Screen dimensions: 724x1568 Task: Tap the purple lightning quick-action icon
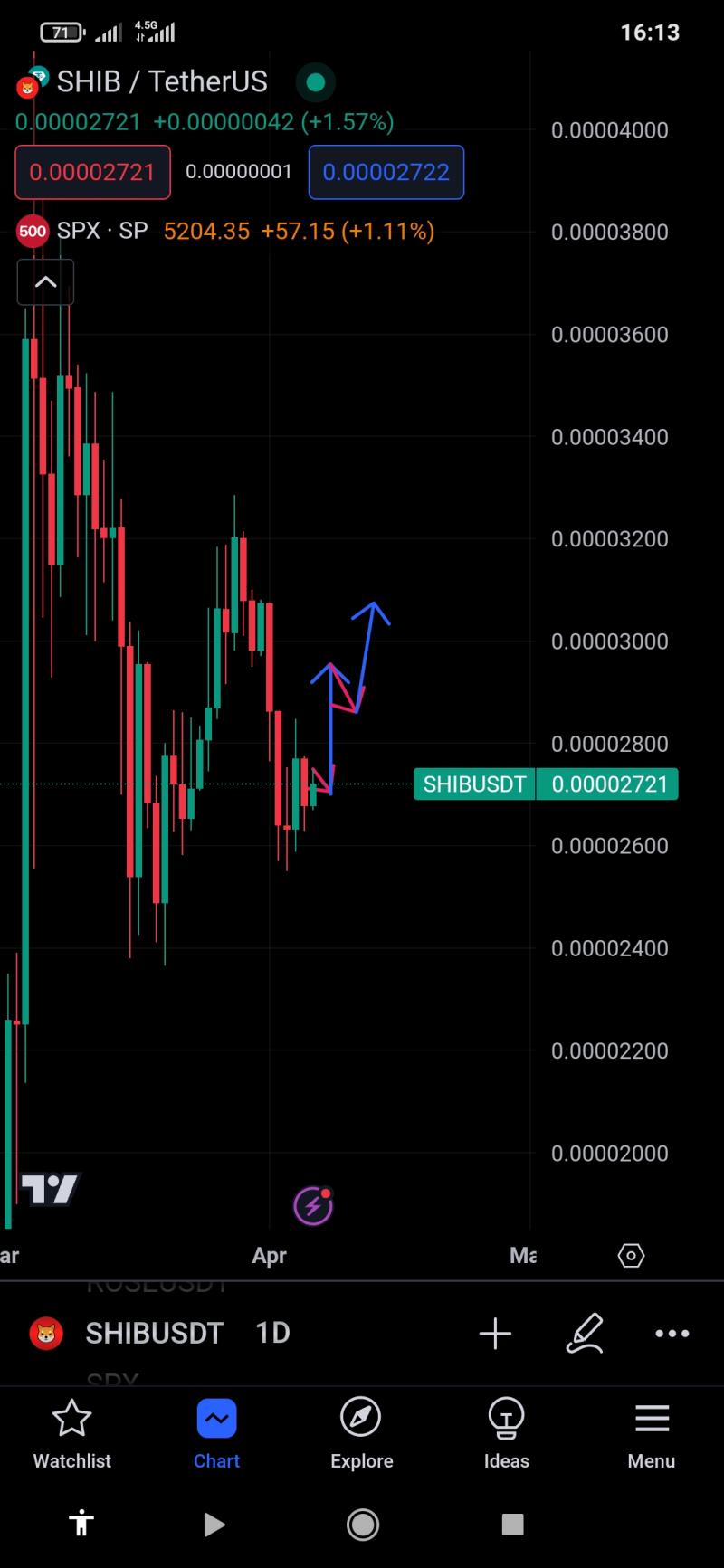tap(313, 1205)
